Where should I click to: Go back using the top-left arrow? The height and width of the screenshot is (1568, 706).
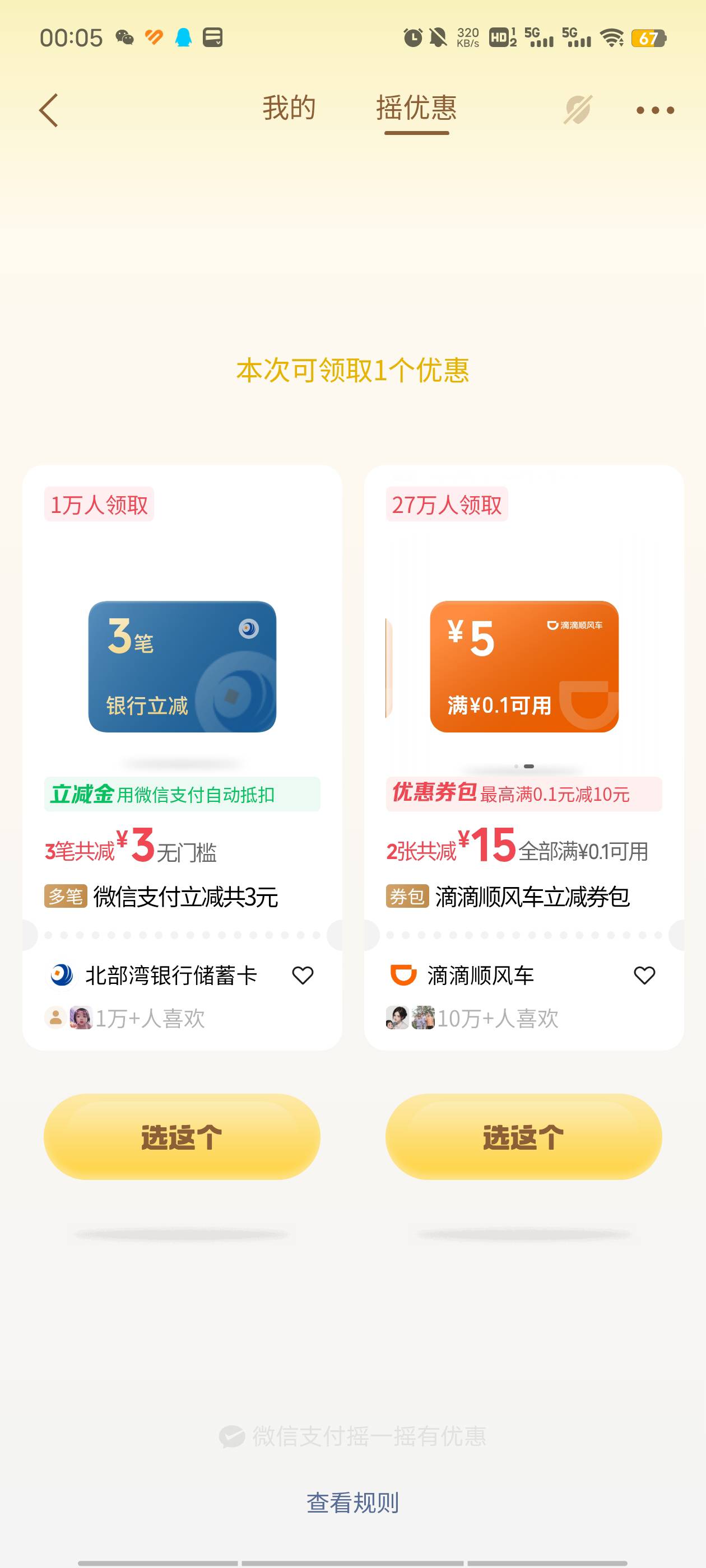click(49, 110)
